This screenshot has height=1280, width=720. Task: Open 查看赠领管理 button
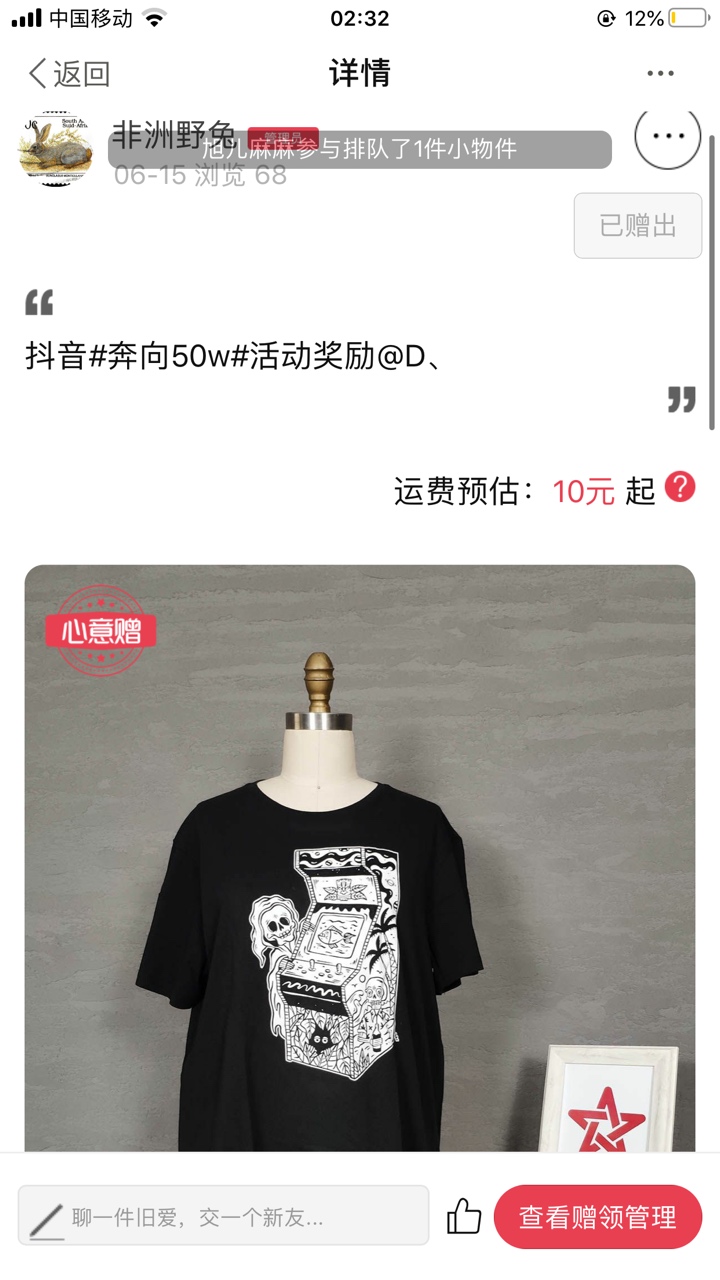(x=598, y=1217)
